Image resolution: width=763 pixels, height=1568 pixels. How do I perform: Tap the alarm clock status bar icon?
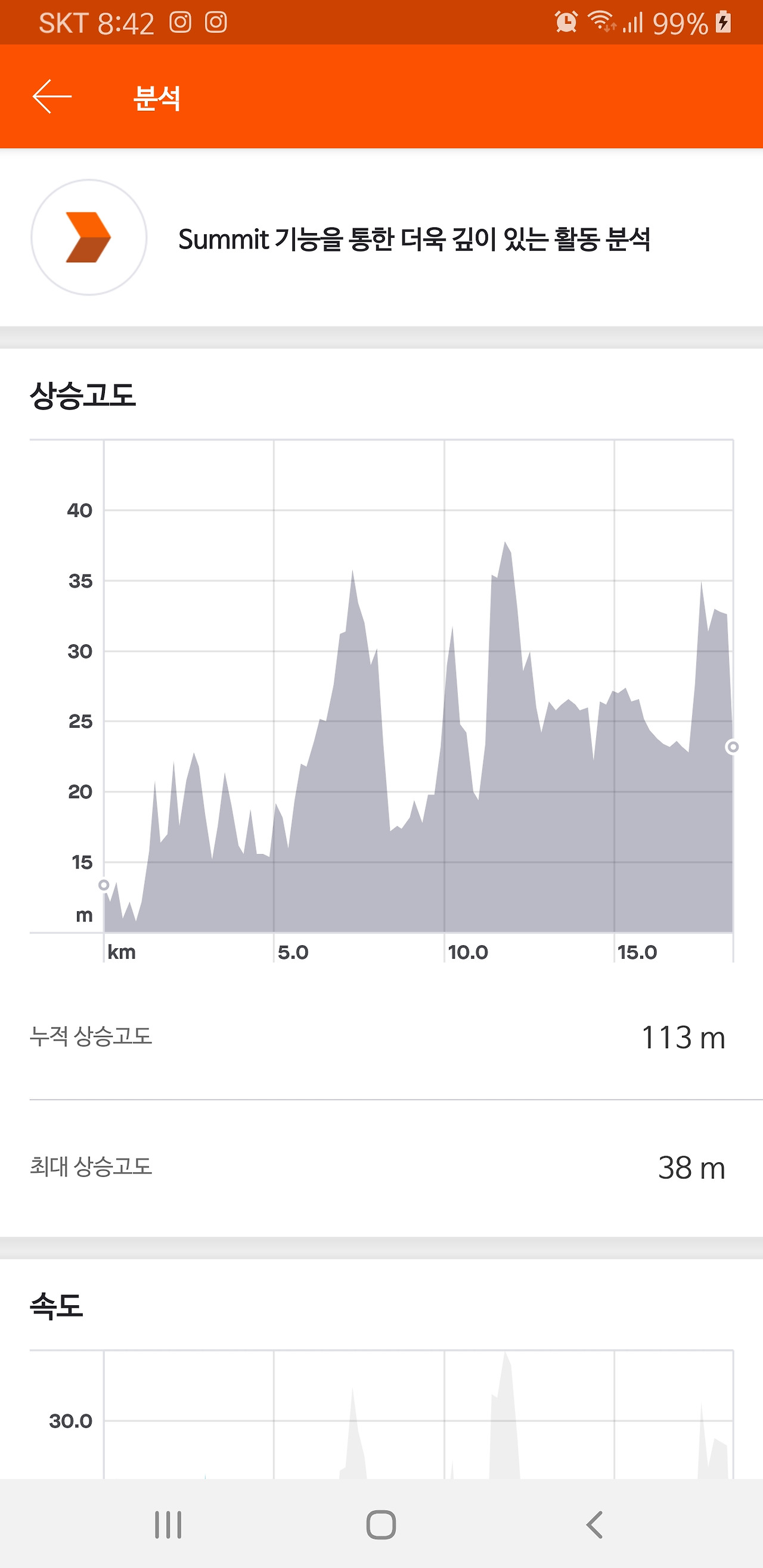[566, 21]
